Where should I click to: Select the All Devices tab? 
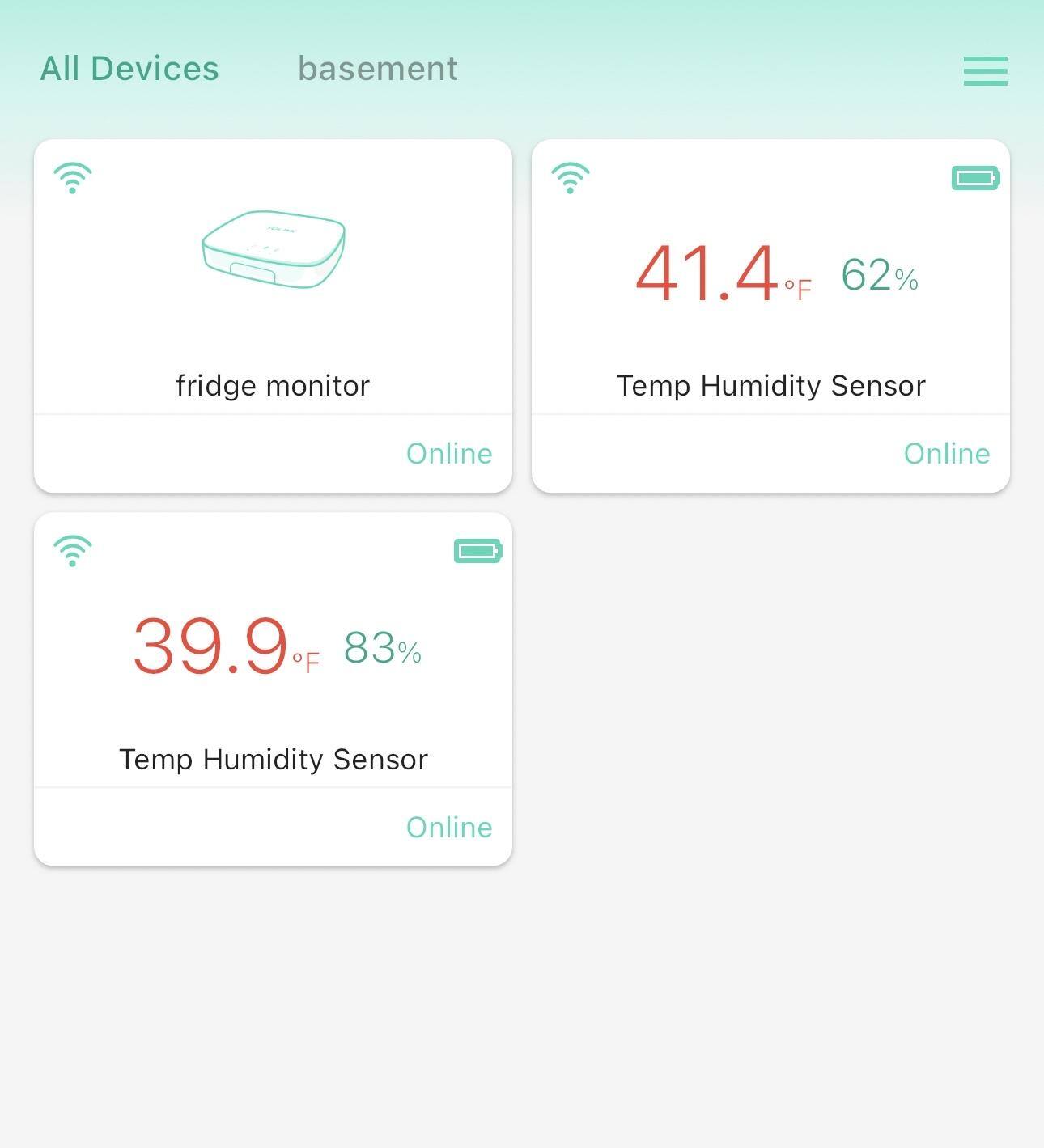click(129, 69)
